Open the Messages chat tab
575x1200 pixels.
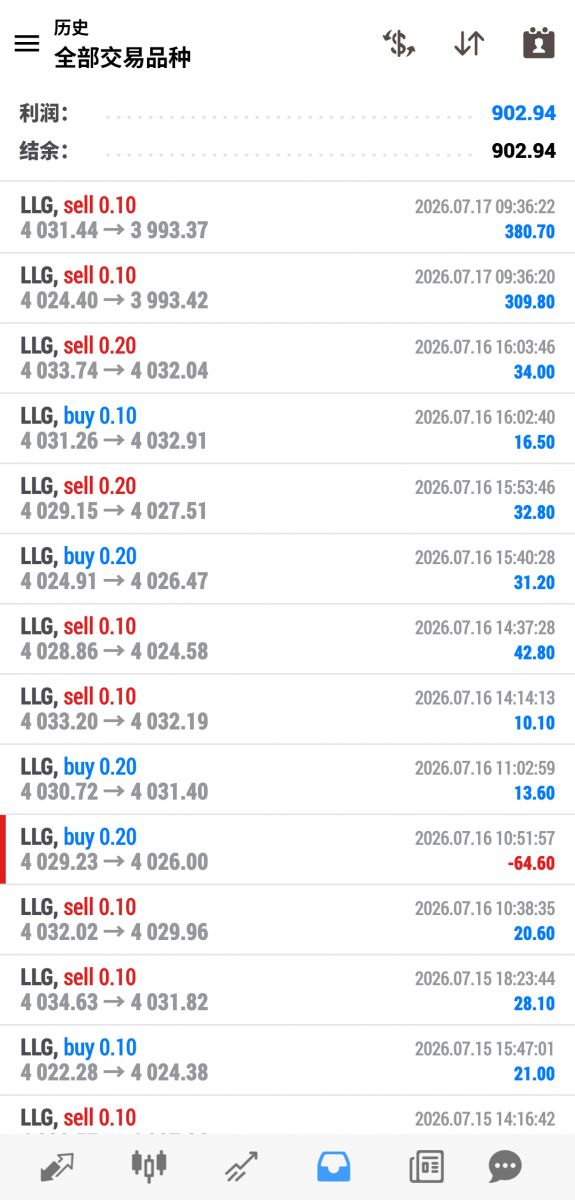pyautogui.click(x=505, y=1166)
